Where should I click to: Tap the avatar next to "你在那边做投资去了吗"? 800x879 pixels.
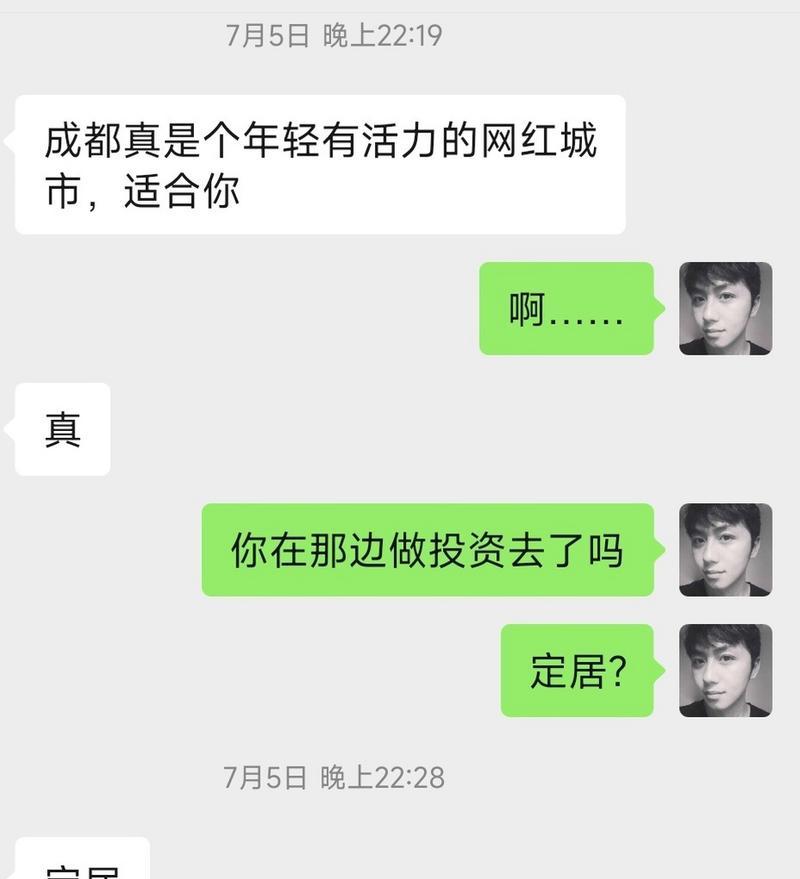(x=725, y=550)
